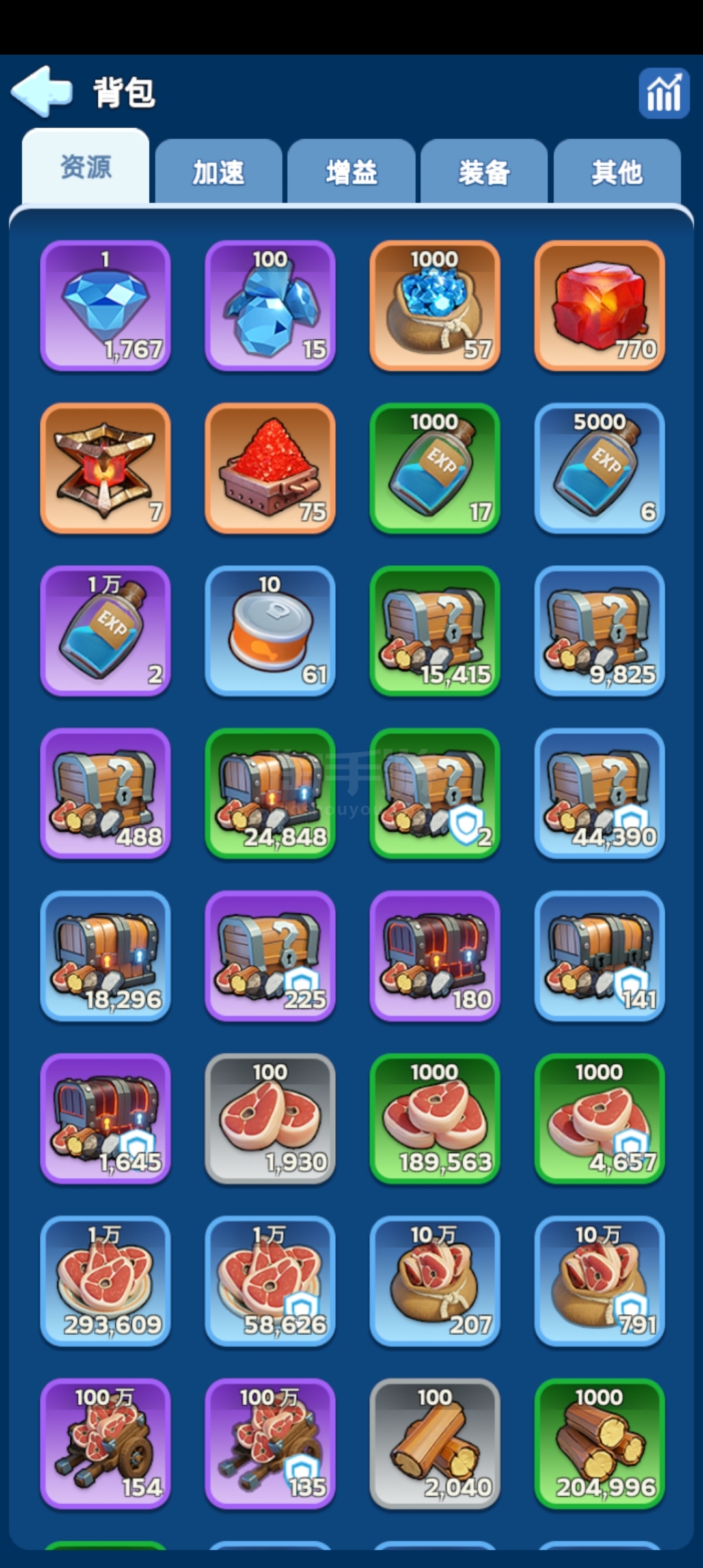Select the 其他 tab
This screenshot has height=1568, width=703.
click(x=616, y=173)
